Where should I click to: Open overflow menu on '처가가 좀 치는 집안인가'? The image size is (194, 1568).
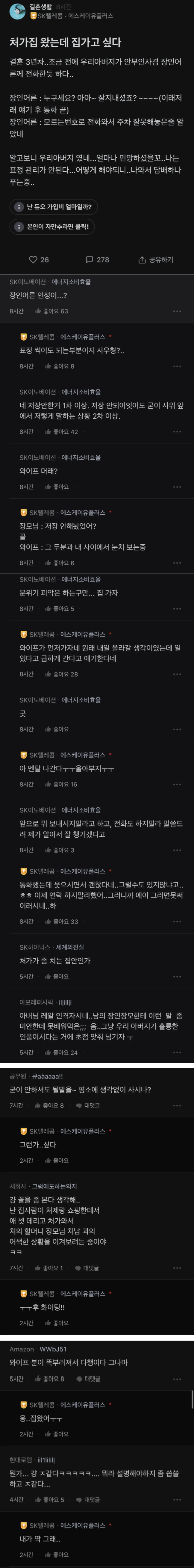point(177,976)
